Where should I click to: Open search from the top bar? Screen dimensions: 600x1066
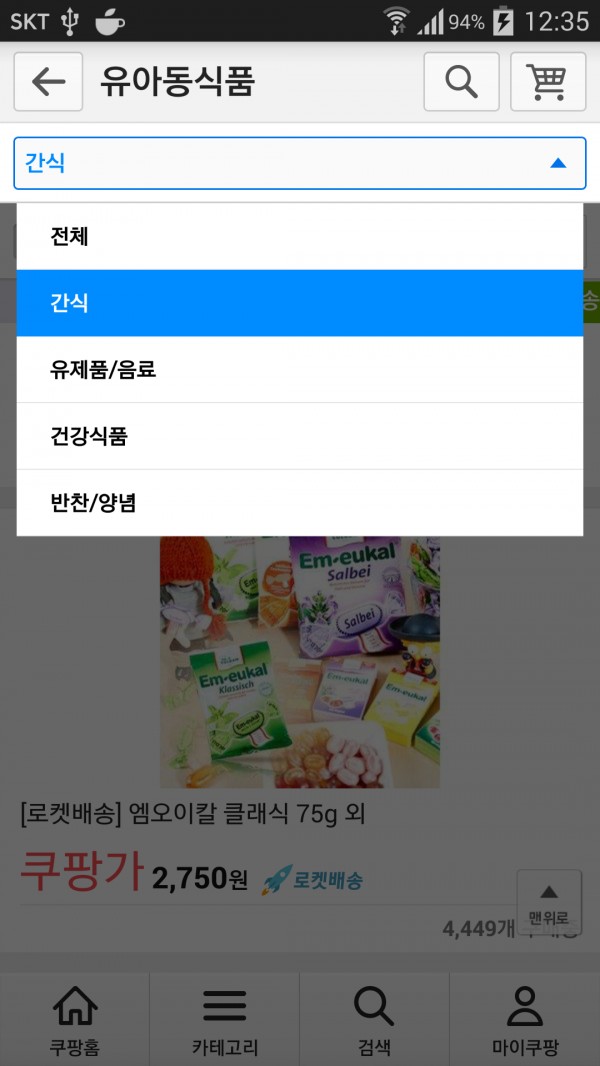[x=461, y=82]
